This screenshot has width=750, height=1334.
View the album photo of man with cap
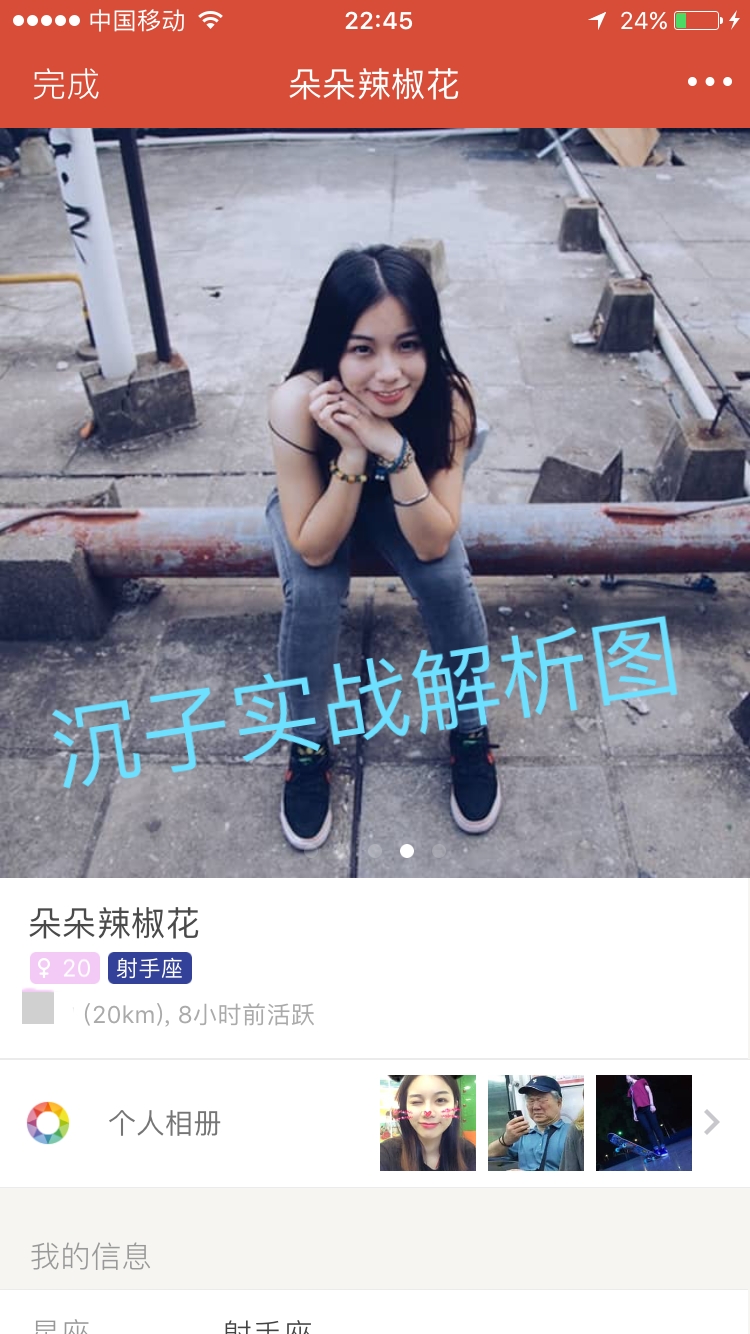pyautogui.click(x=535, y=1123)
